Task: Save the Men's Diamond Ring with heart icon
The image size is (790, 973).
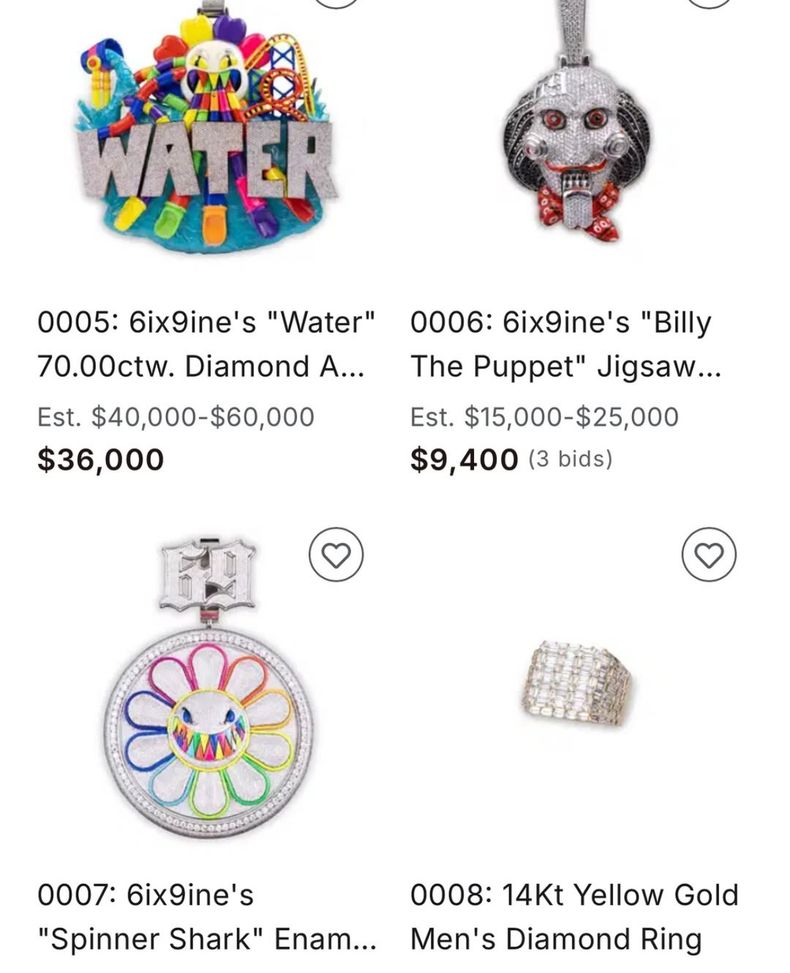Action: tap(709, 553)
